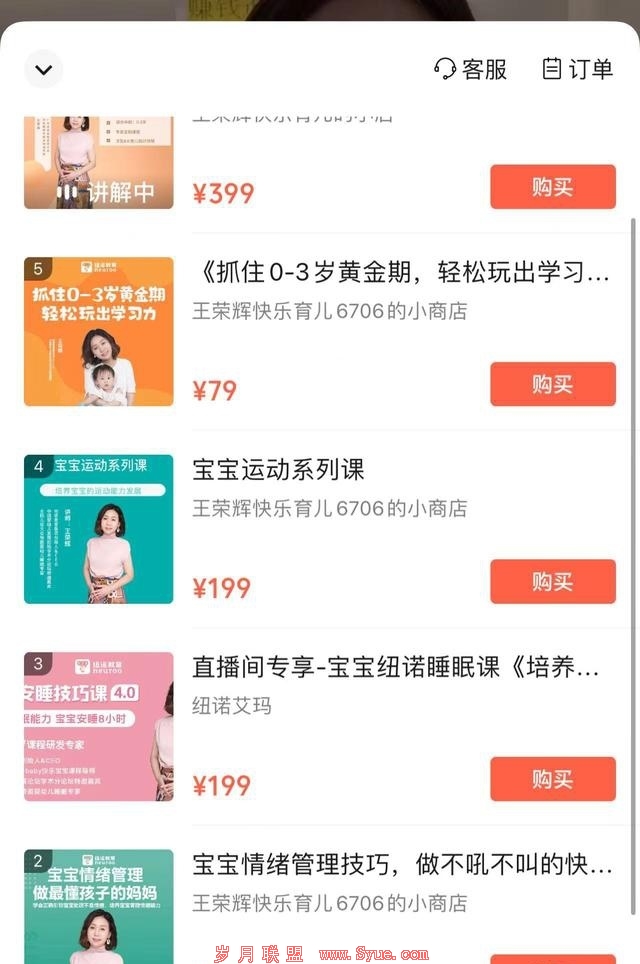
Task: Open the 订单 orders page
Action: [x=577, y=68]
